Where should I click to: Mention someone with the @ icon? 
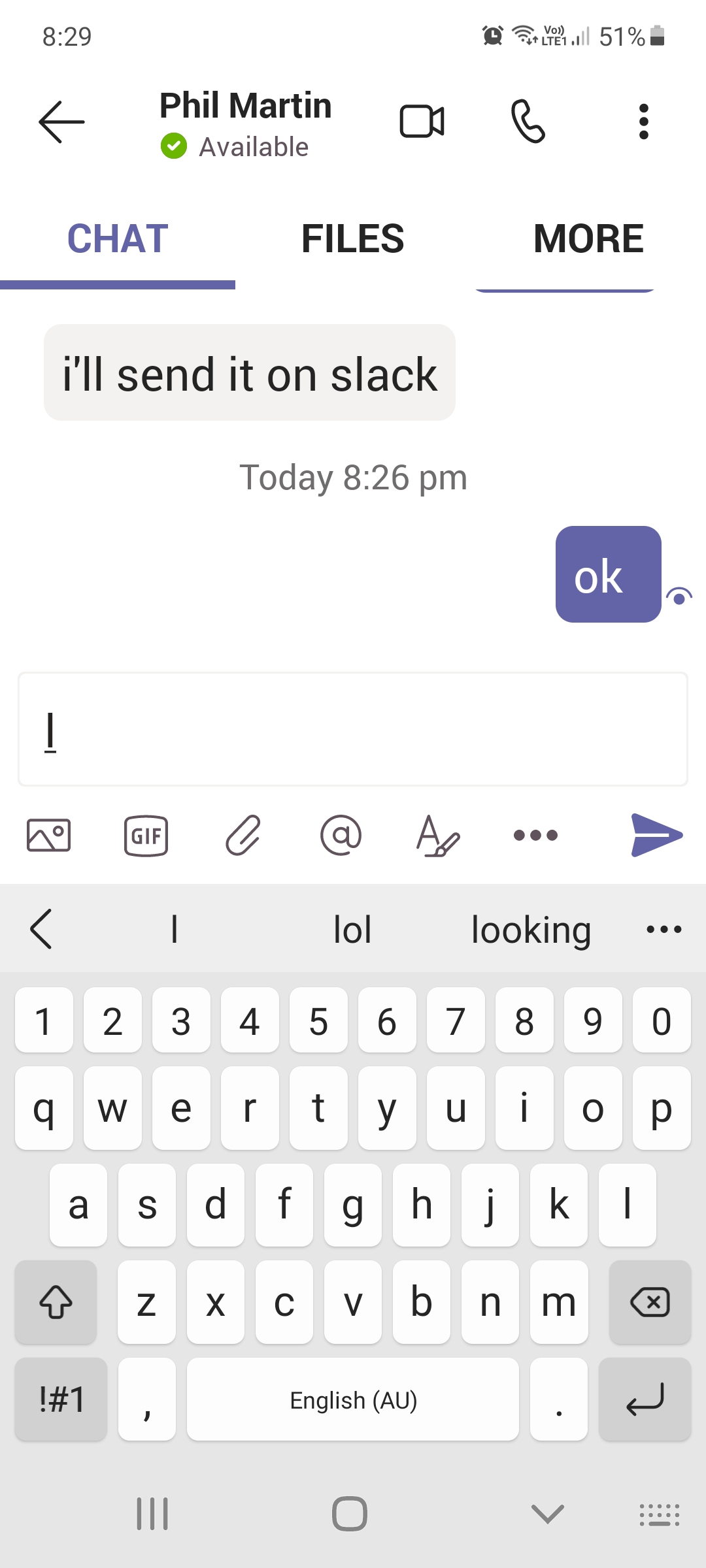click(x=341, y=835)
